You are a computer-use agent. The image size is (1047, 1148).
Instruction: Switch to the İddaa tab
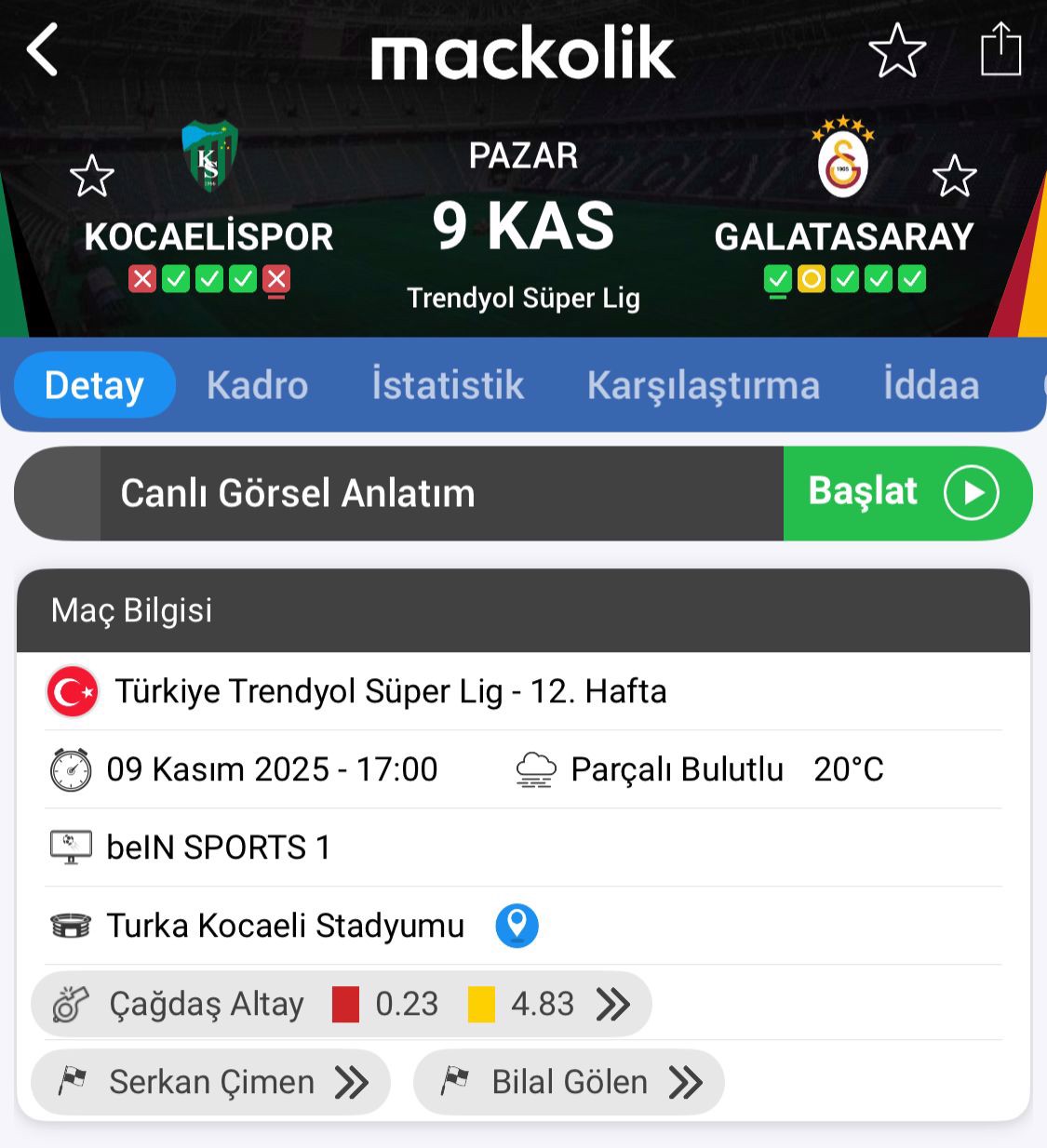[x=931, y=385]
